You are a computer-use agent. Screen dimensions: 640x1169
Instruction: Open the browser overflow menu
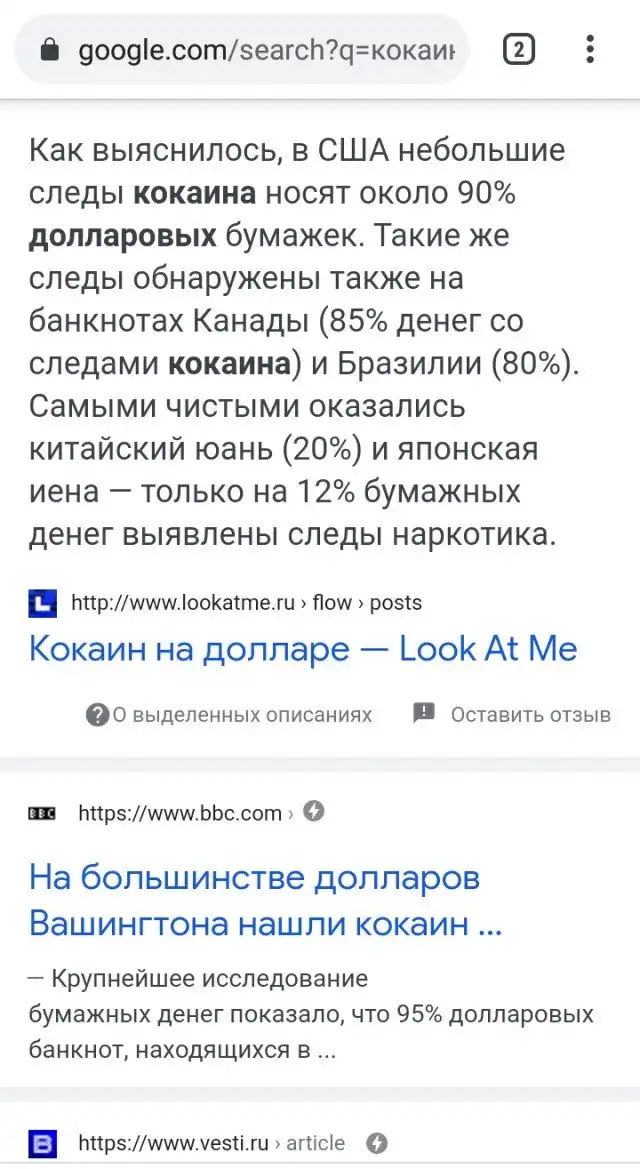pyautogui.click(x=590, y=49)
